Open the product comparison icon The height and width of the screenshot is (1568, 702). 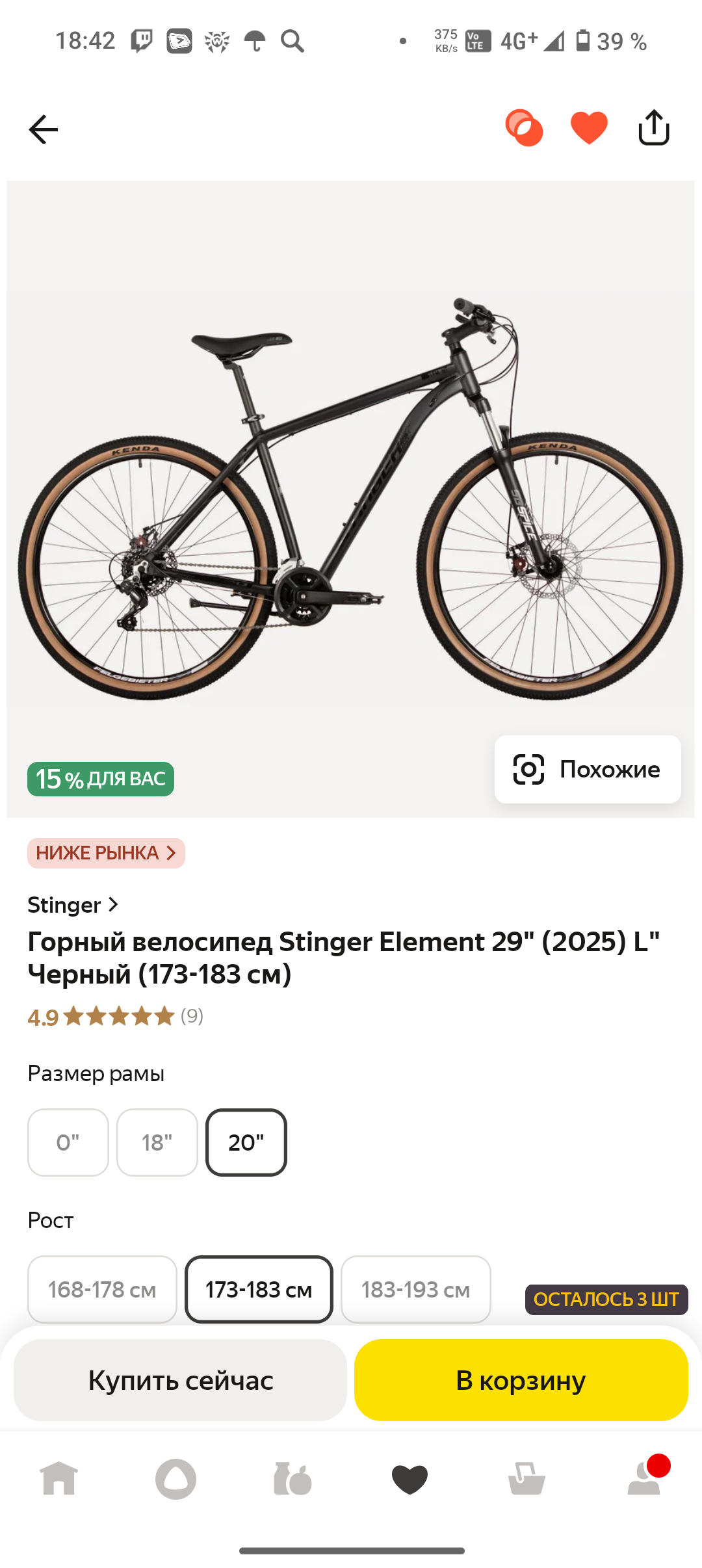coord(524,128)
